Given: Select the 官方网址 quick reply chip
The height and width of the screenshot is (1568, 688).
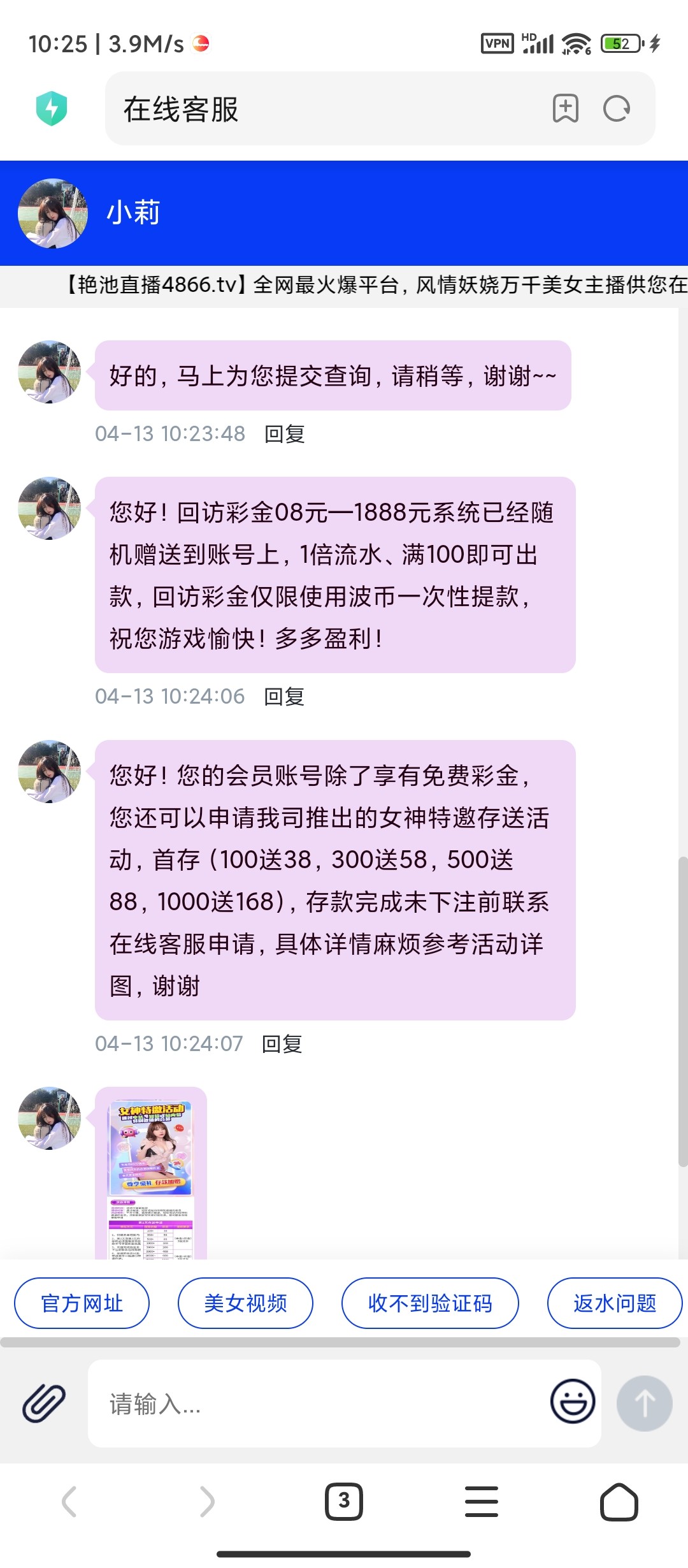Looking at the screenshot, I should 82,1303.
